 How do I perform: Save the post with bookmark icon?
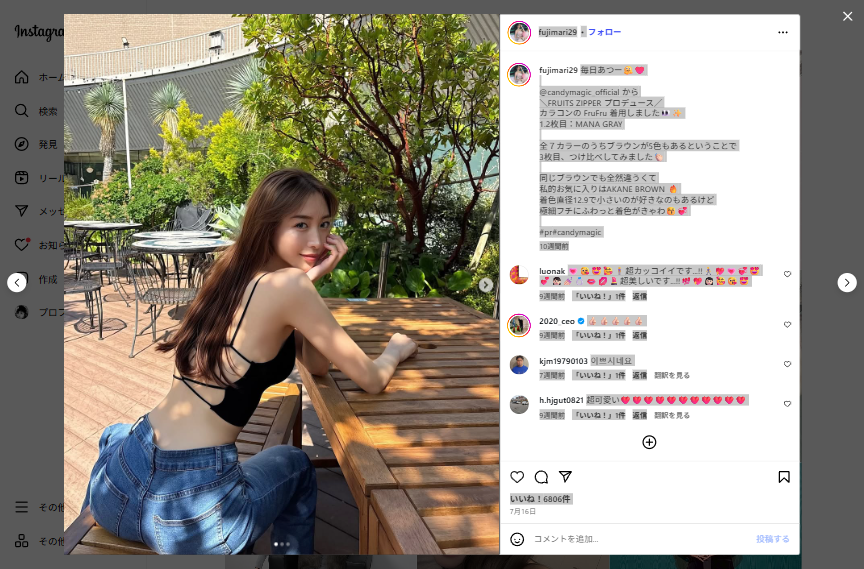tap(784, 477)
